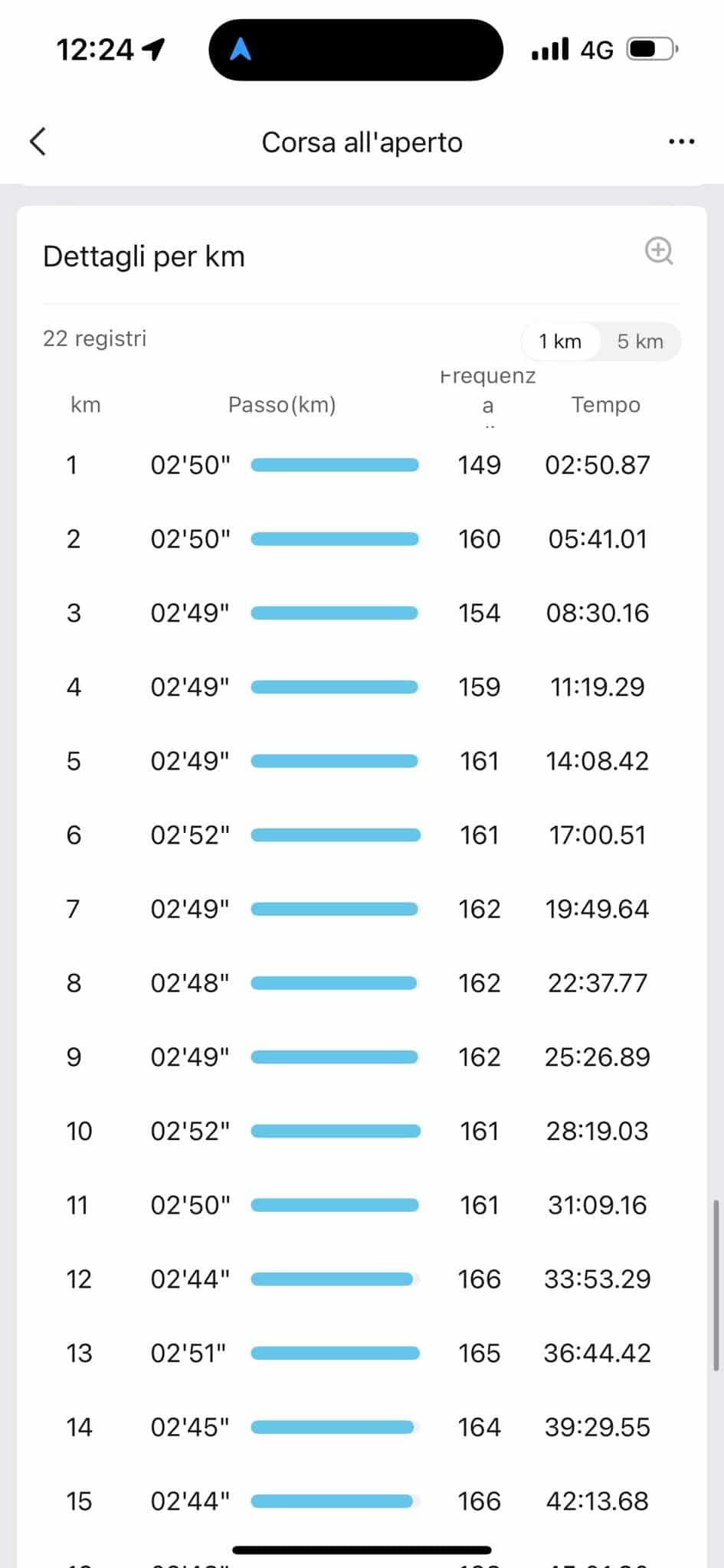Viewport: 724px width, 1568px height.
Task: Open the magnifier search icon in Dettagli per km
Action: [659, 252]
